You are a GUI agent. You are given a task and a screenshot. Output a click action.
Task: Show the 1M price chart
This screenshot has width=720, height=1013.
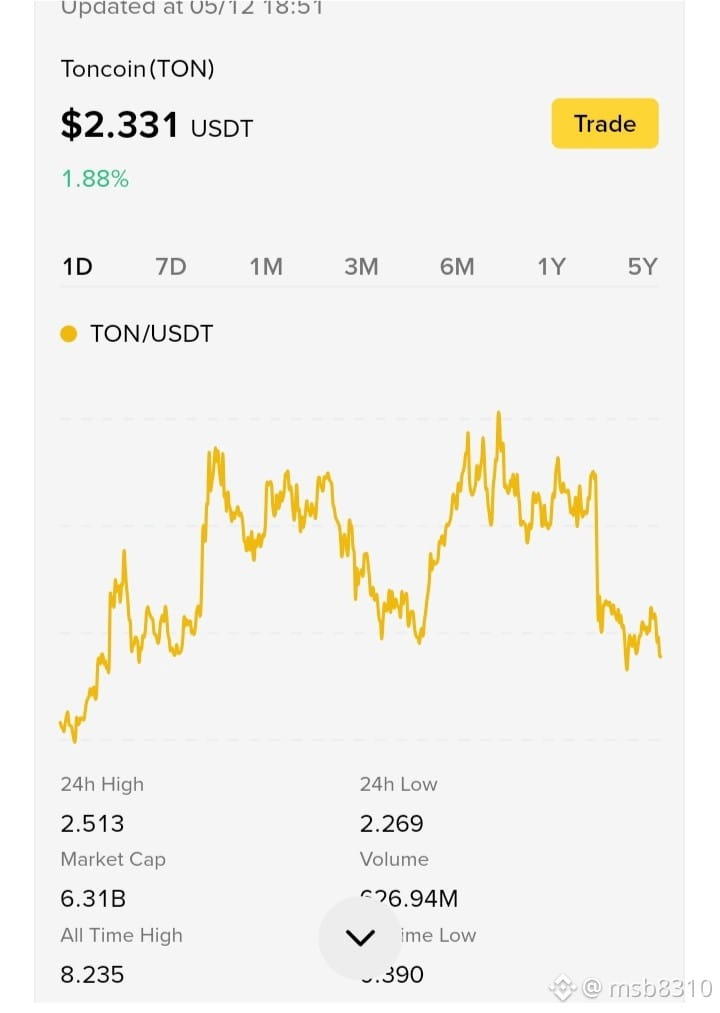[266, 267]
